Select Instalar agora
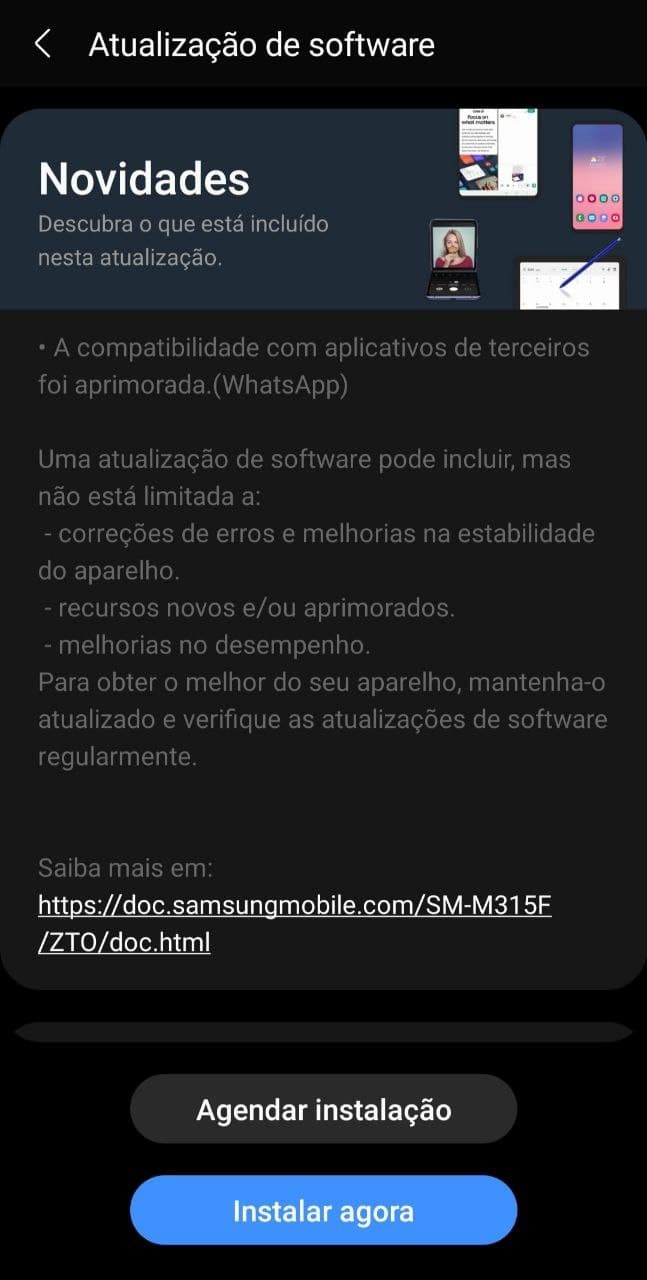Viewport: 647px width, 1280px height. pos(323,1211)
